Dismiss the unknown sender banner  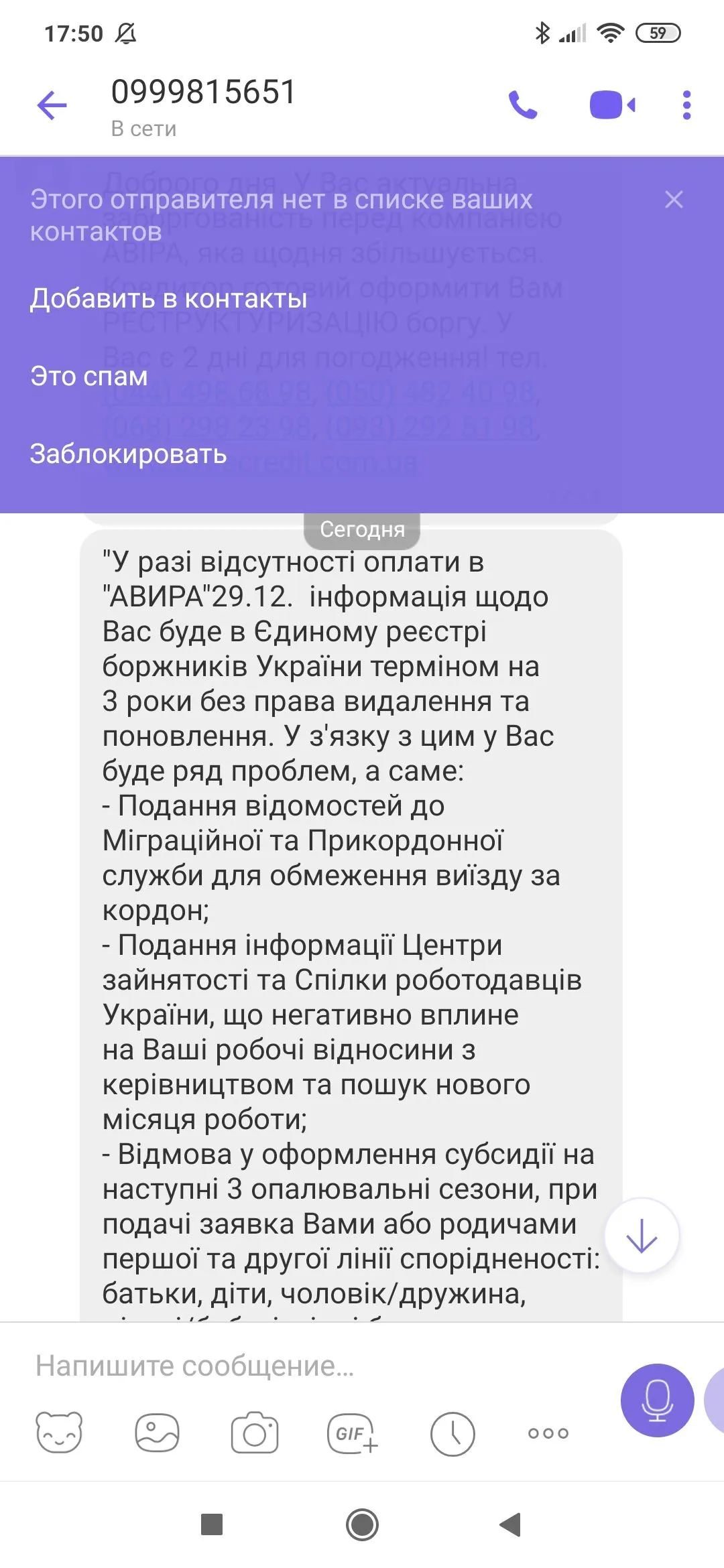[674, 199]
